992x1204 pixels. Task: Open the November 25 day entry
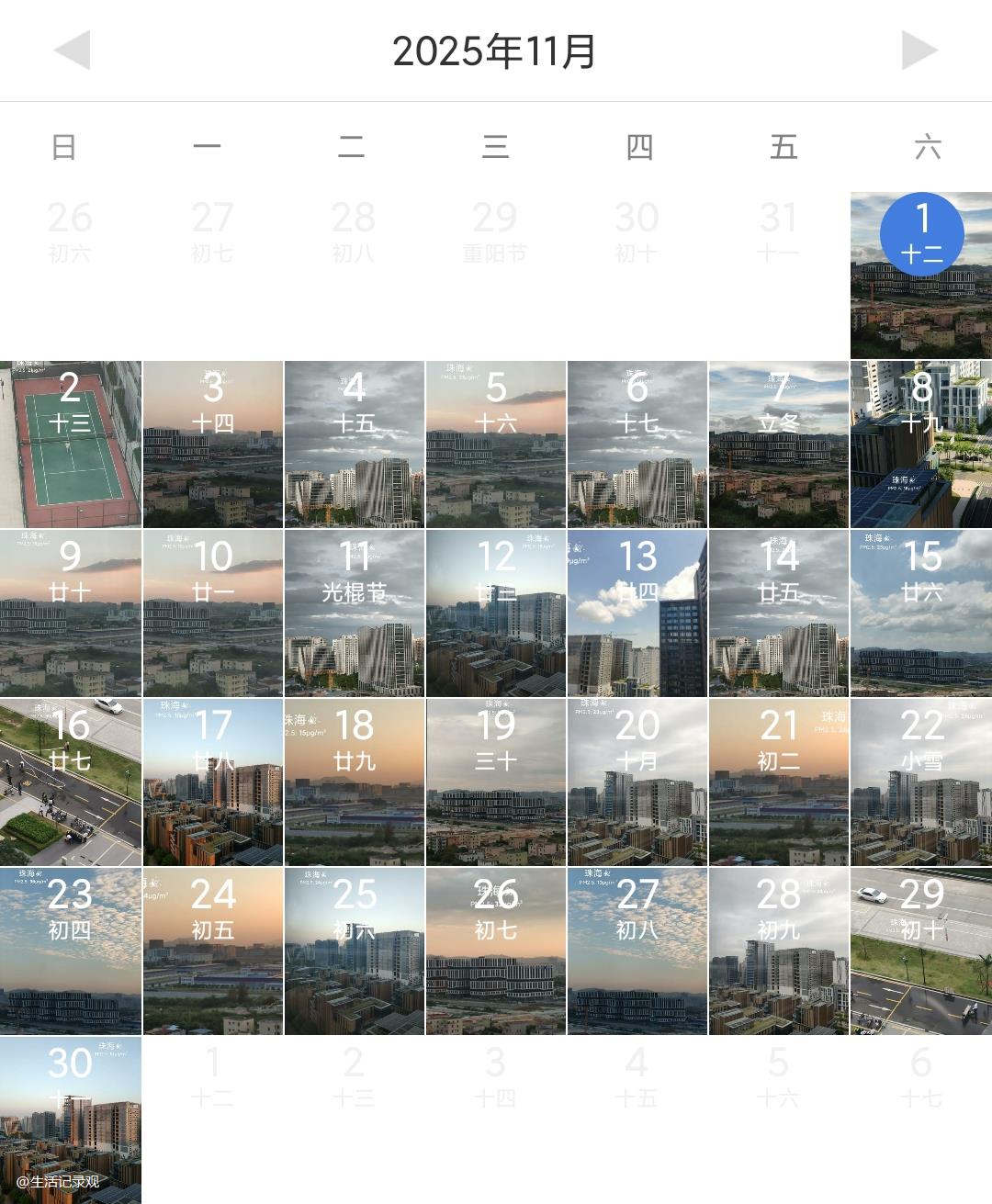[x=355, y=951]
